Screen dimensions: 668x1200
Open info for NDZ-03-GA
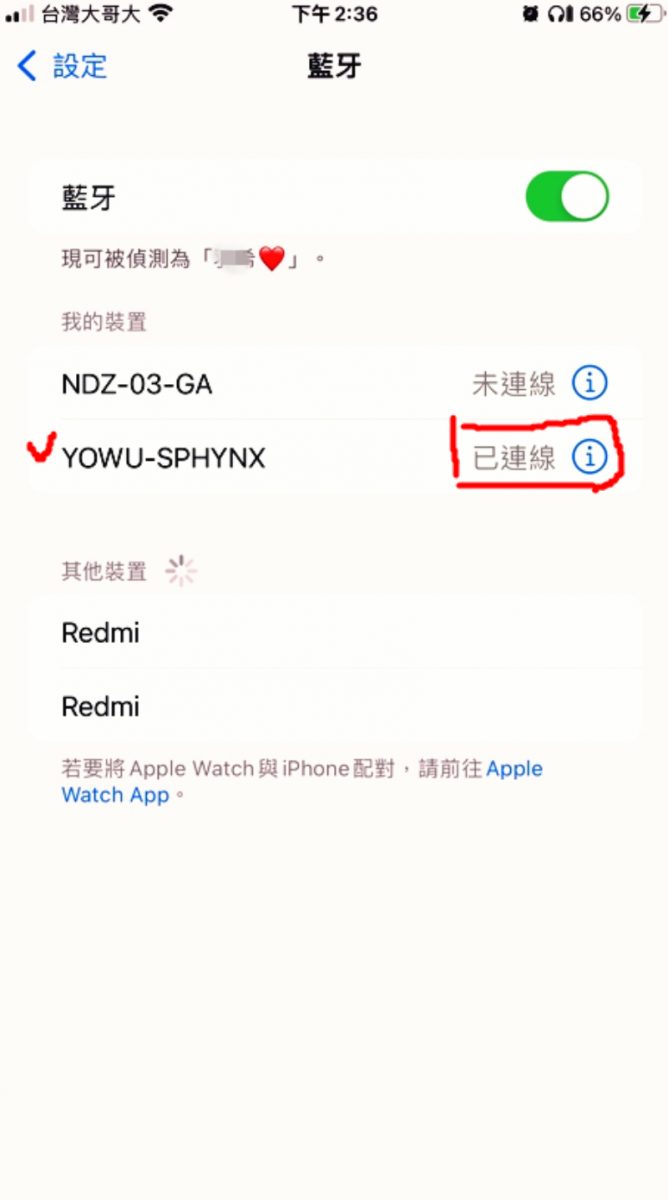click(590, 382)
